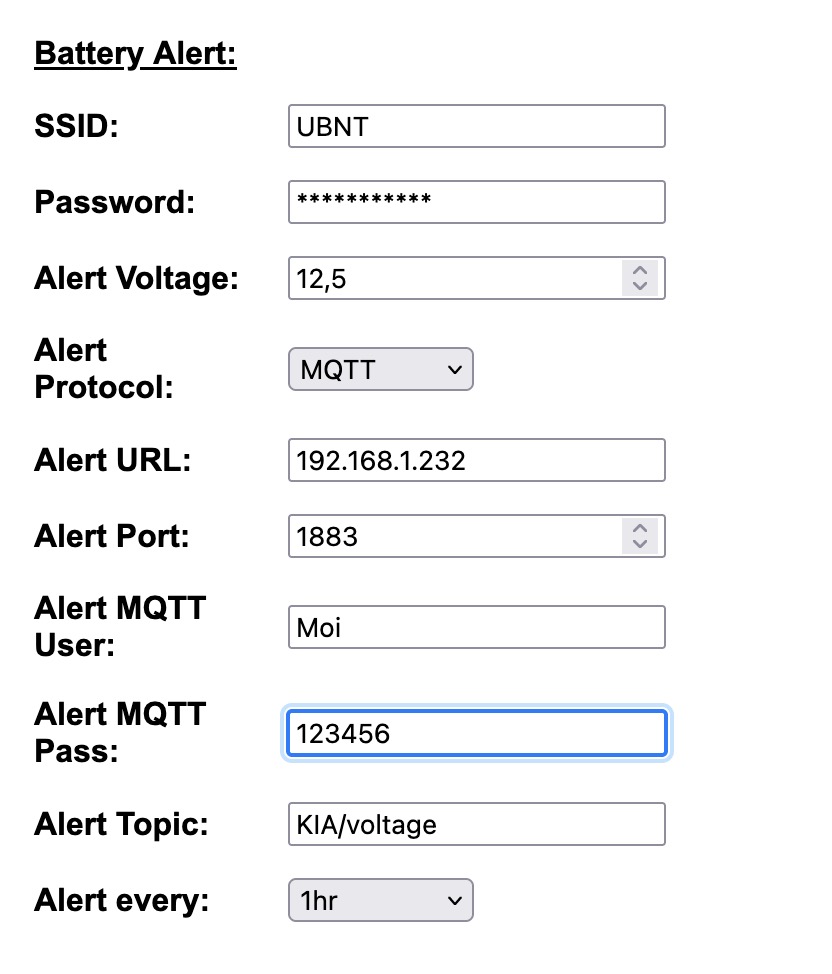Edit the Alert Topic field KIA/voltage
Image resolution: width=832 pixels, height=974 pixels.
coord(477,824)
